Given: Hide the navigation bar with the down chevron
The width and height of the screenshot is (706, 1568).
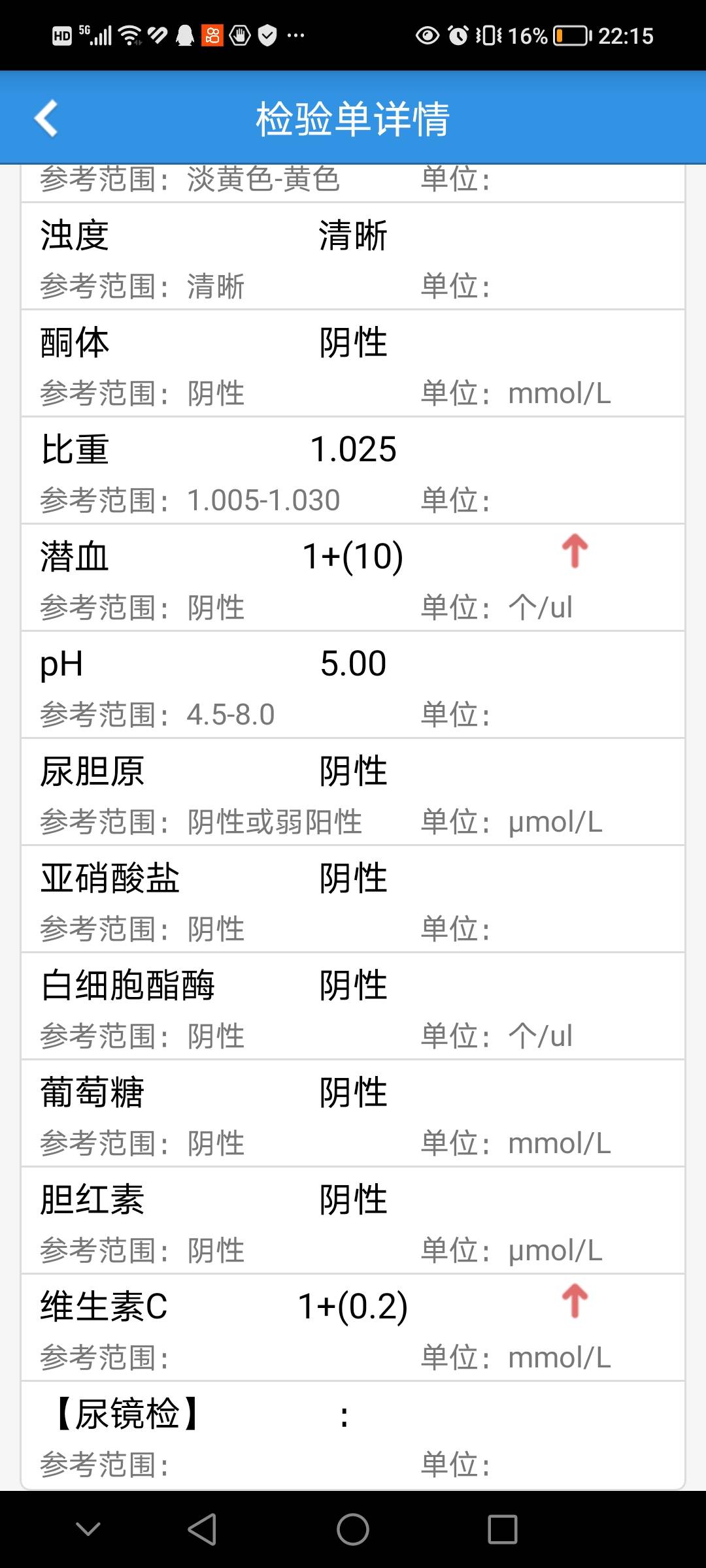Looking at the screenshot, I should (88, 1529).
